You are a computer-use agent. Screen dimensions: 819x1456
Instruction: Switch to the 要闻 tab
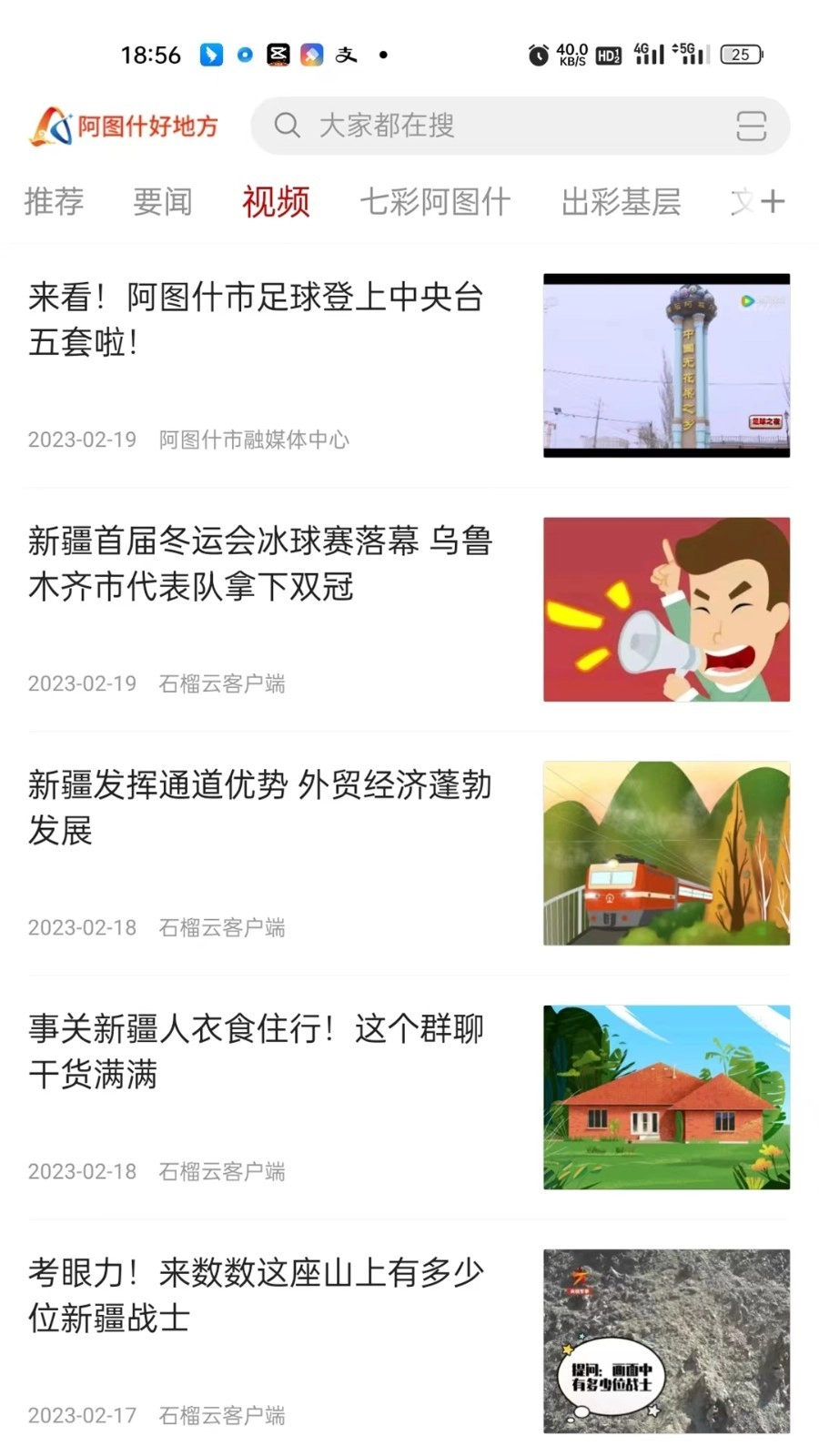tap(162, 202)
